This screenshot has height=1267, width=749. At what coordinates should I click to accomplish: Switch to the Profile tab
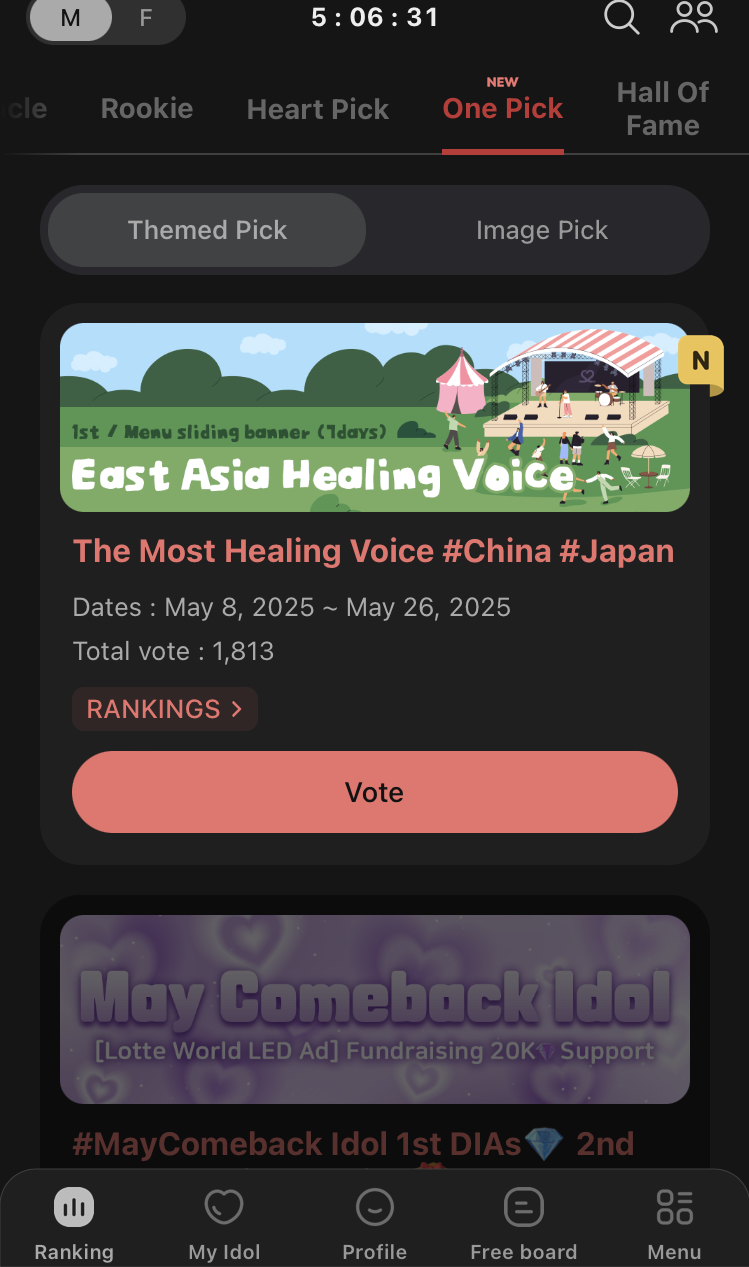374,1225
